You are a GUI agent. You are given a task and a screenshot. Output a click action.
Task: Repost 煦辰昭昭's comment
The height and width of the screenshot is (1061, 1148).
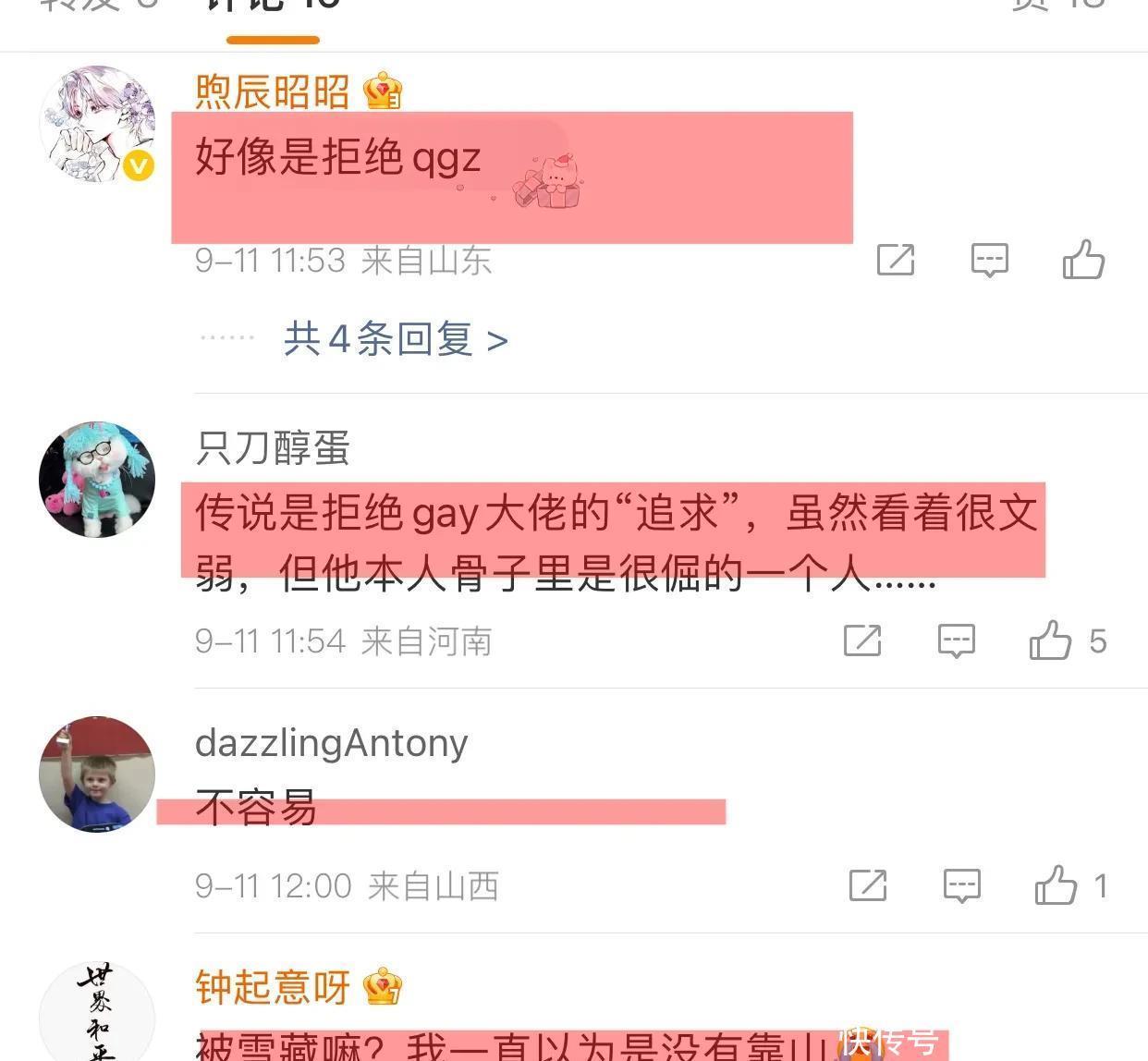[x=895, y=260]
